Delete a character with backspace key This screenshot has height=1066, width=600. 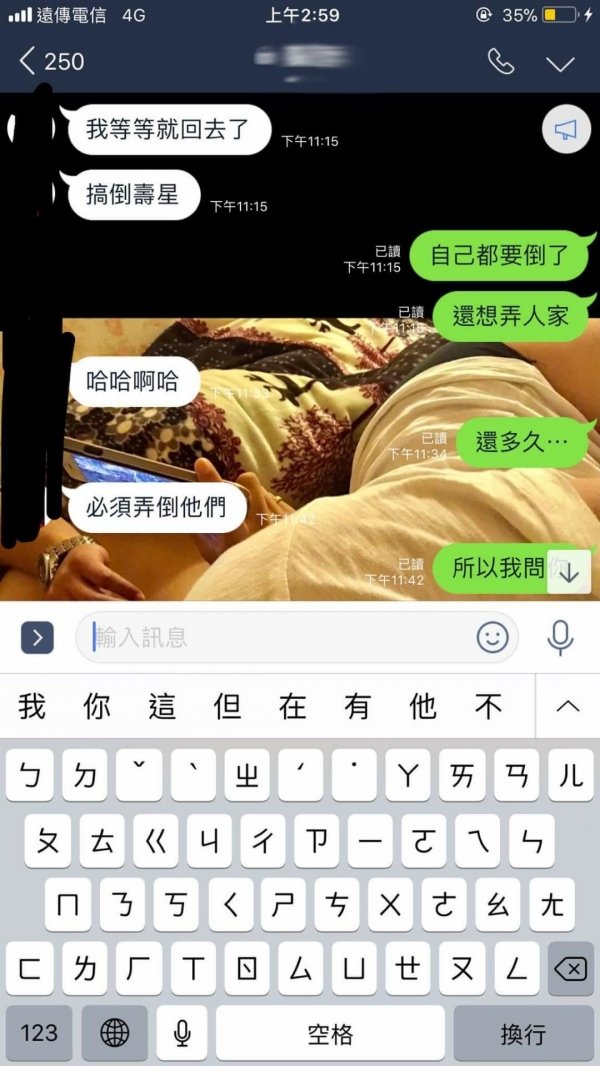(569, 969)
